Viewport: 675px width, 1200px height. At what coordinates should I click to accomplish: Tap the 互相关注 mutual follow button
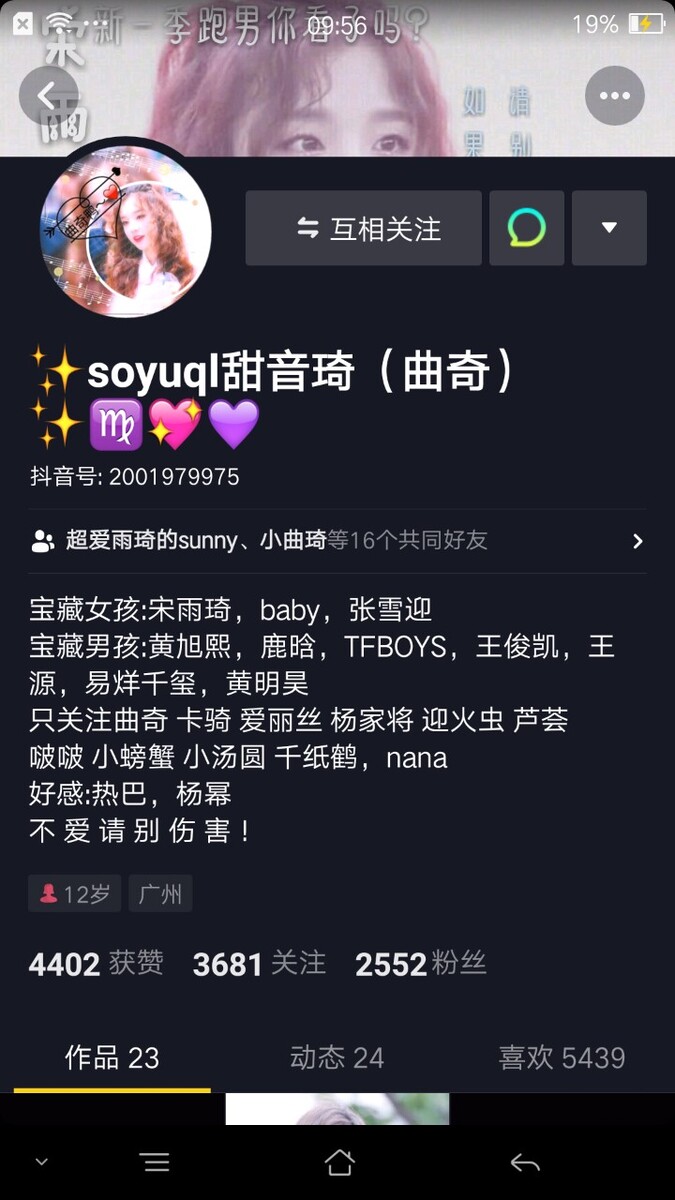pyautogui.click(x=364, y=229)
